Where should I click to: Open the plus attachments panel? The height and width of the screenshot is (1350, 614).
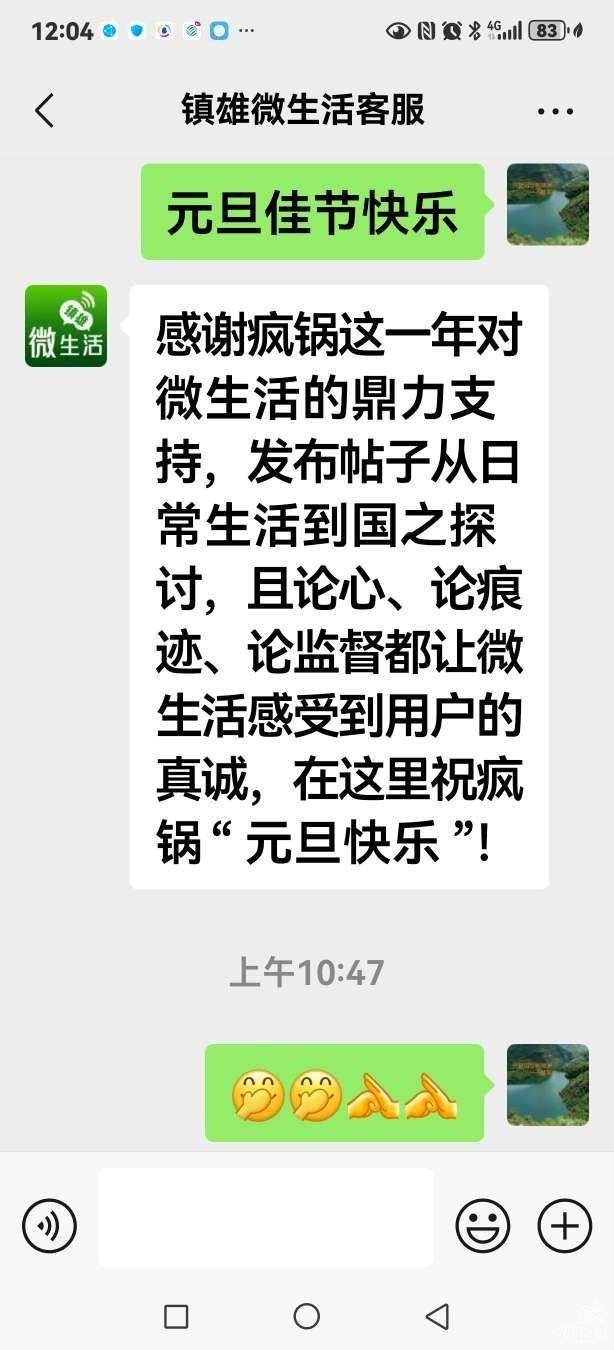pyautogui.click(x=565, y=1225)
